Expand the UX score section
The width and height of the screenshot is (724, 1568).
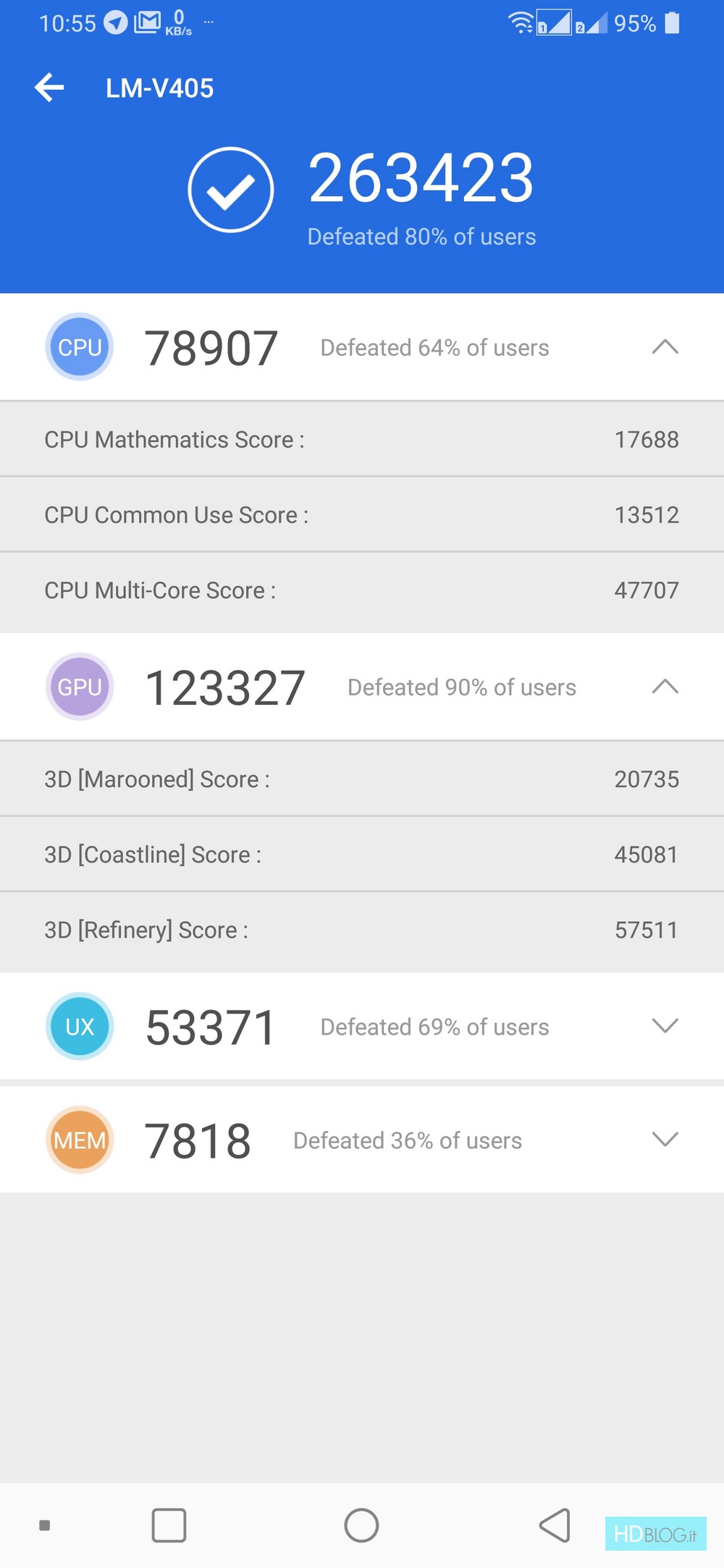(x=665, y=1026)
